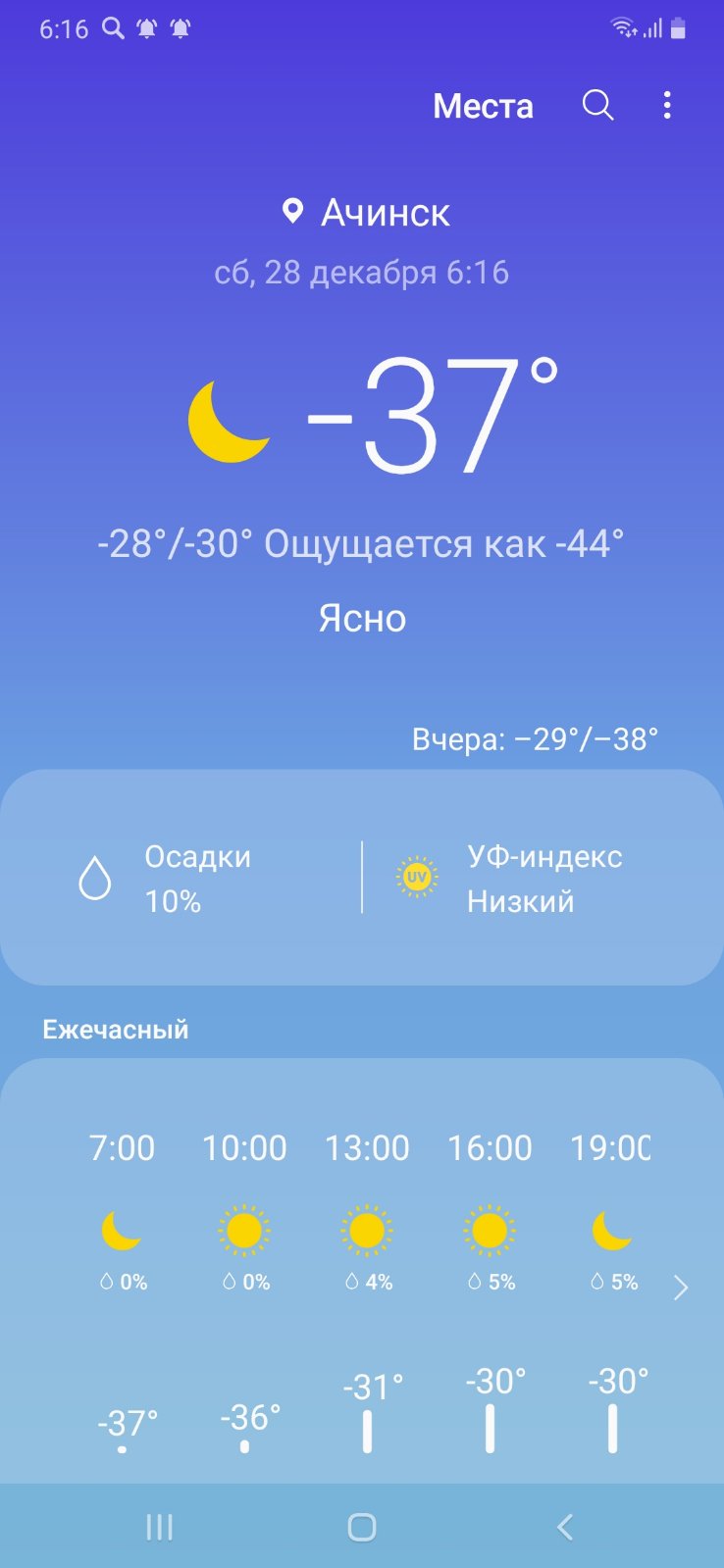Open the Осадки and УФ-индекс card

(361, 877)
